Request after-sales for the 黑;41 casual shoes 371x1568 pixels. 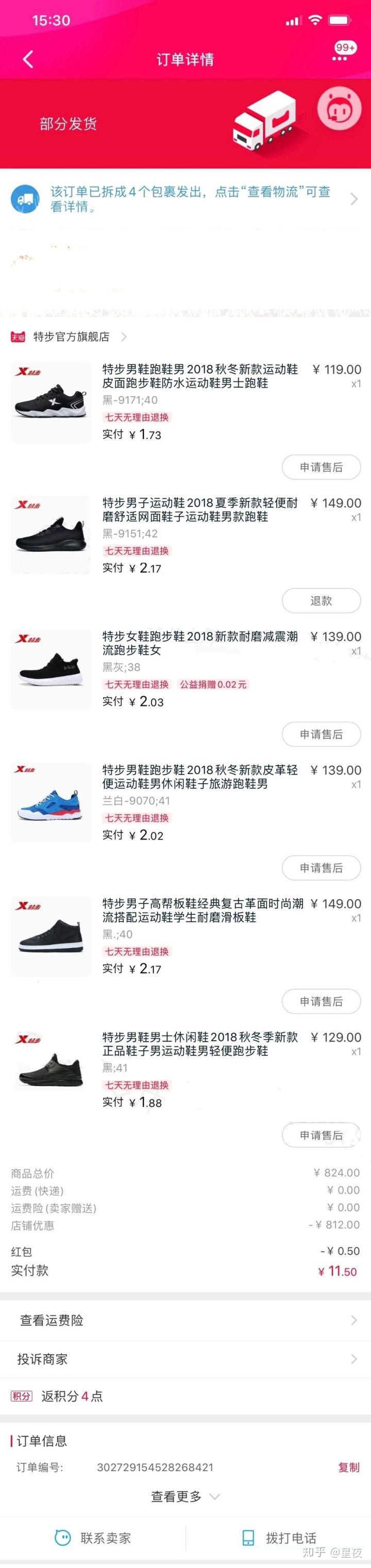pos(321,1135)
